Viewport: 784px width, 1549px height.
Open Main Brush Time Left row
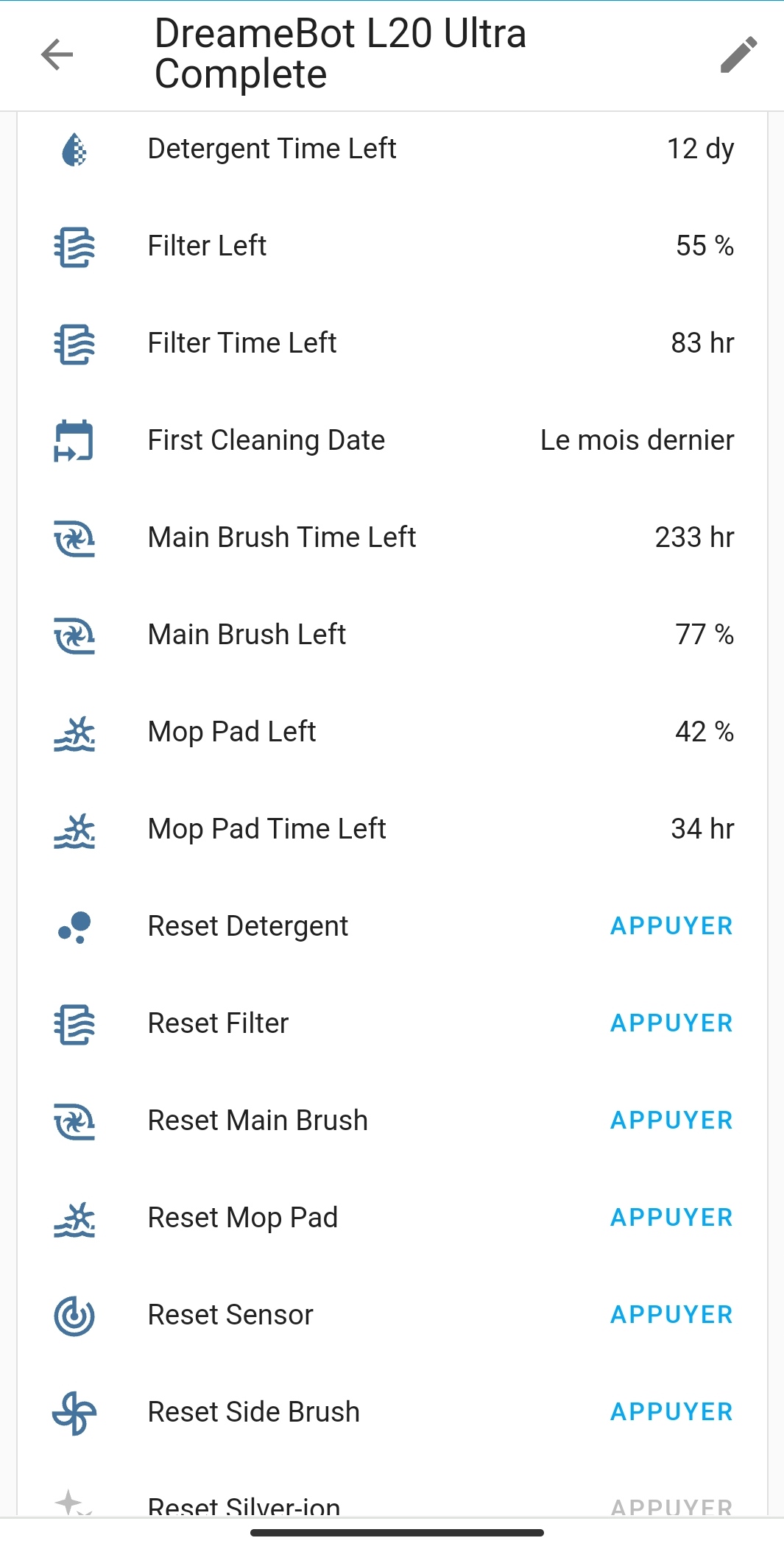[392, 537]
